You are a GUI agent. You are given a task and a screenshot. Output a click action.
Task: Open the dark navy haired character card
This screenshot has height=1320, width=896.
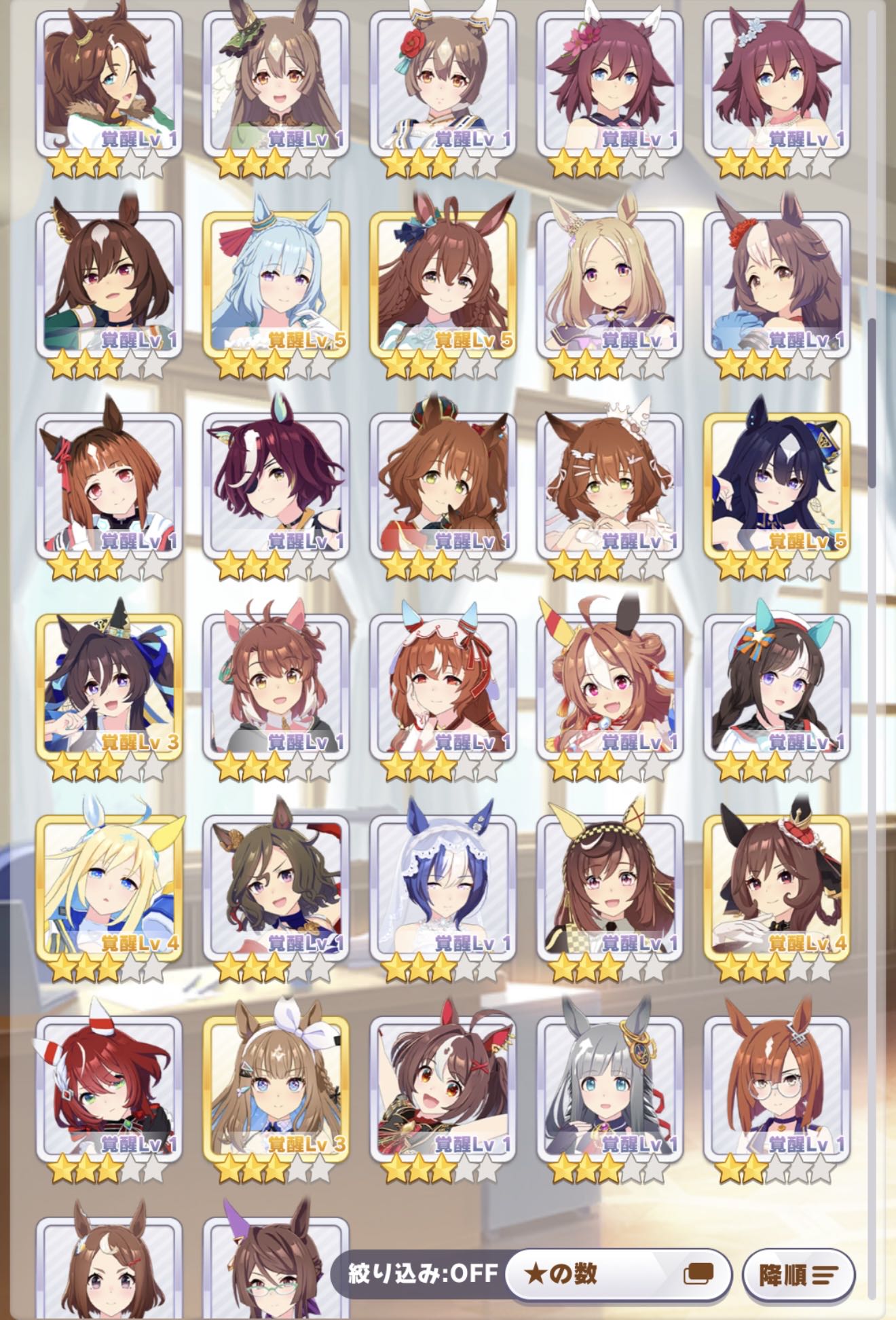point(777,486)
